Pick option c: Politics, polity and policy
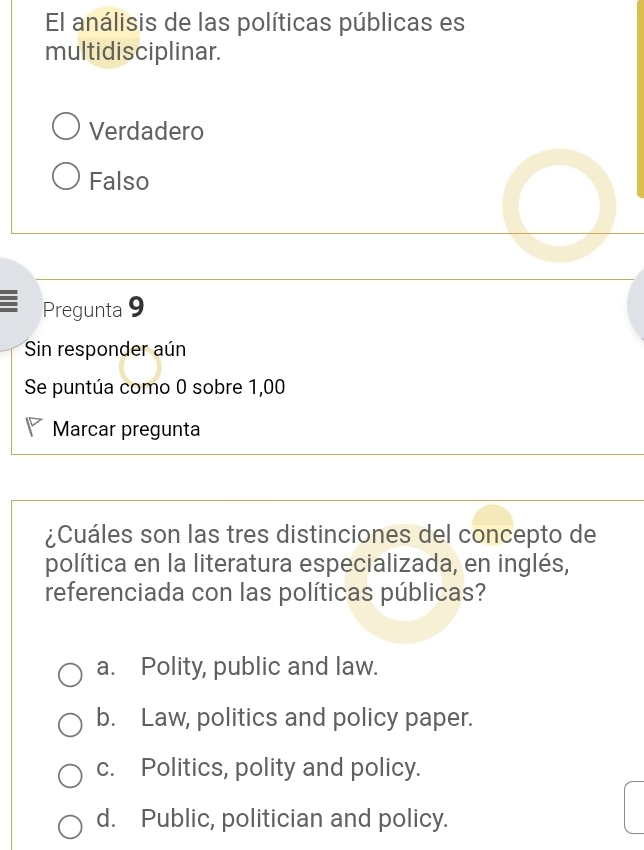The image size is (644, 850). pos(70,776)
